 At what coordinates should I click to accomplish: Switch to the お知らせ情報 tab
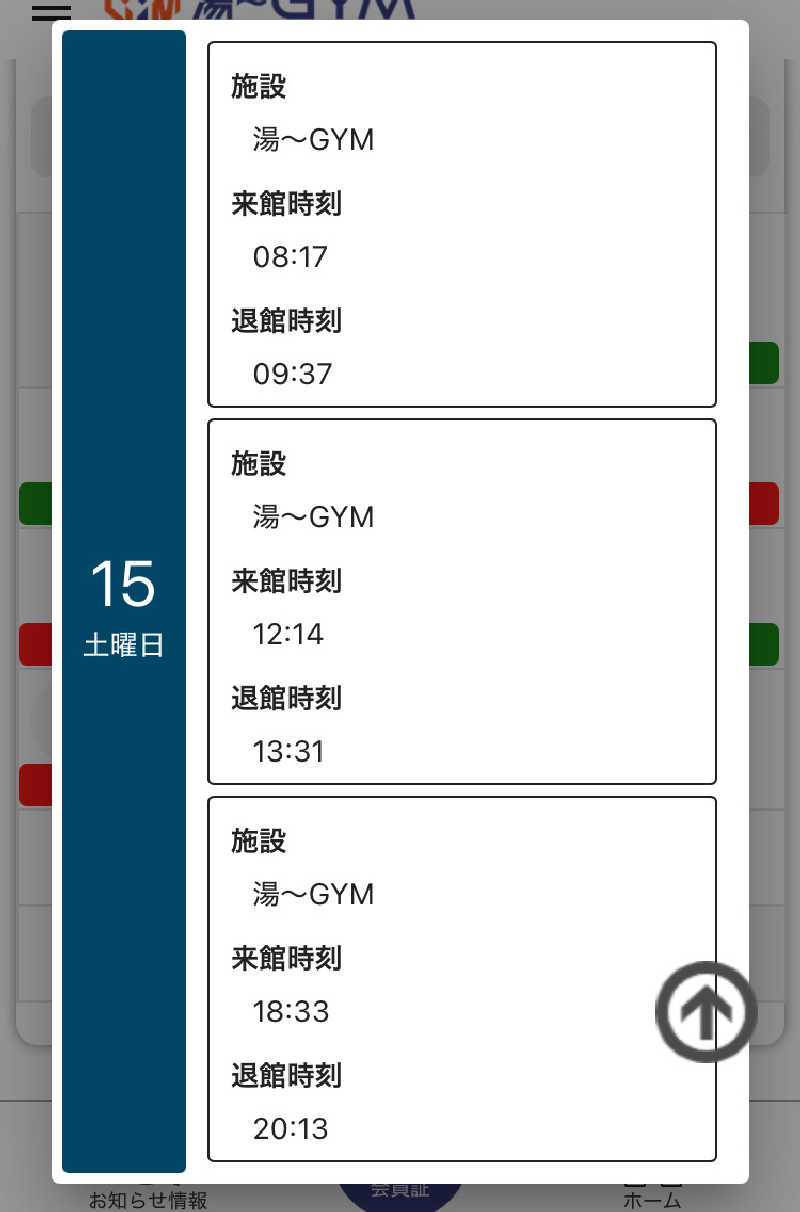[x=148, y=1199]
